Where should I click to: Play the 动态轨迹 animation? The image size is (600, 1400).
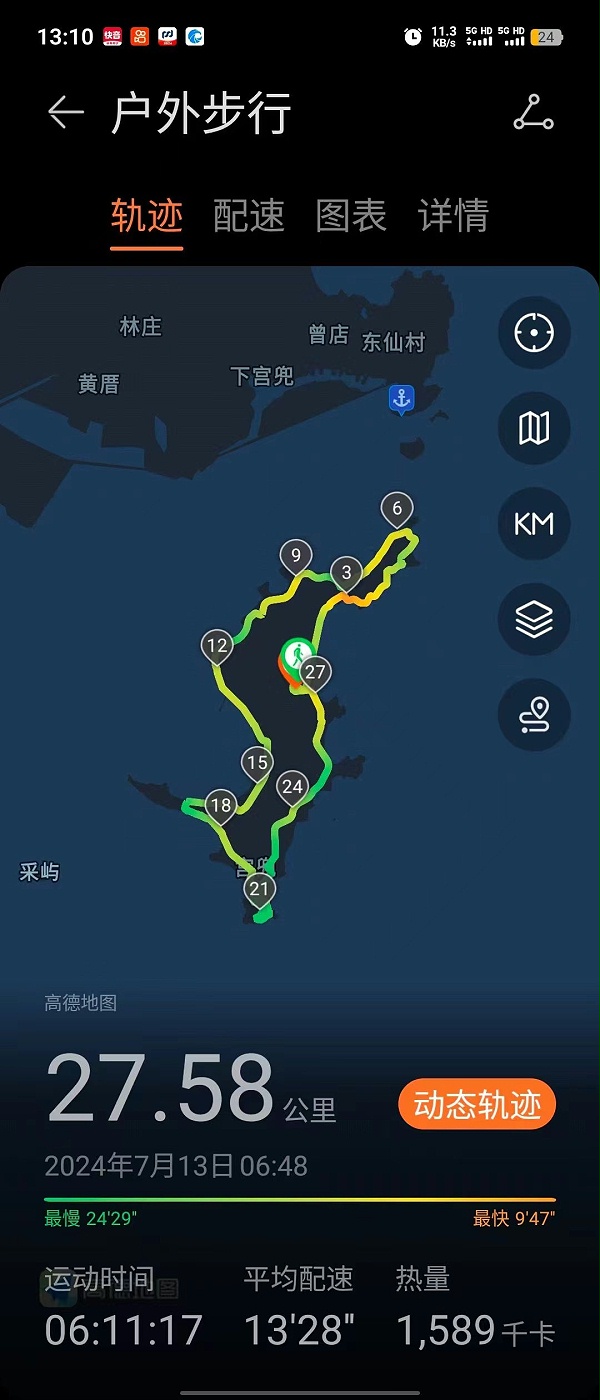(477, 1105)
